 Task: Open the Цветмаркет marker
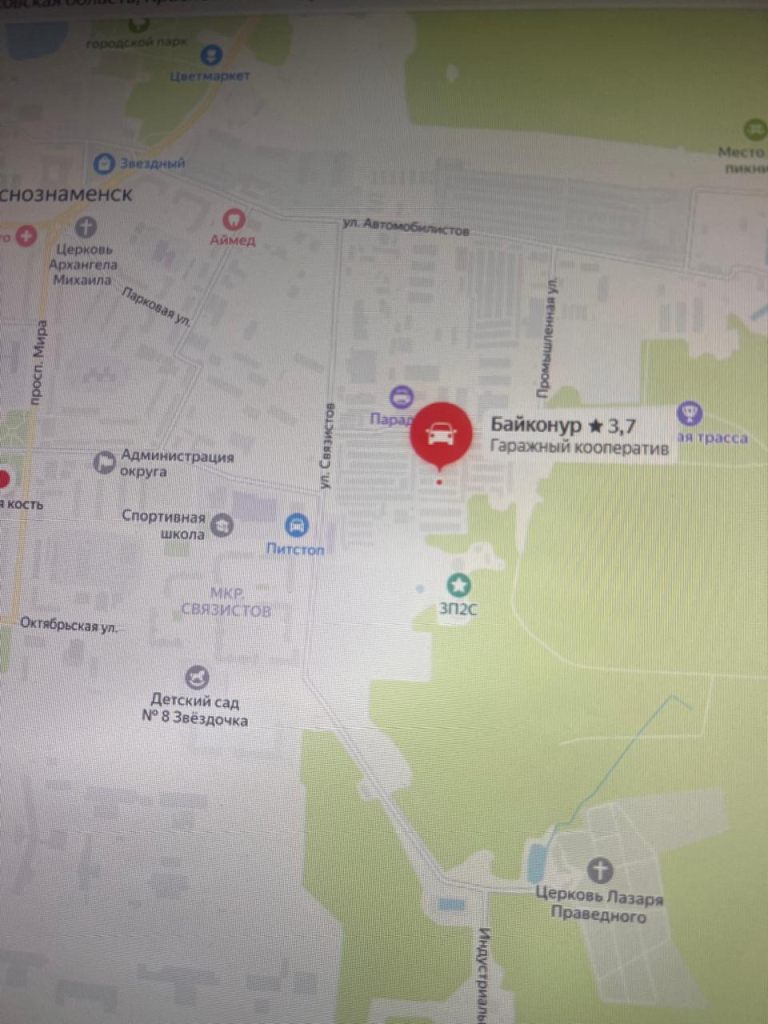[x=211, y=55]
